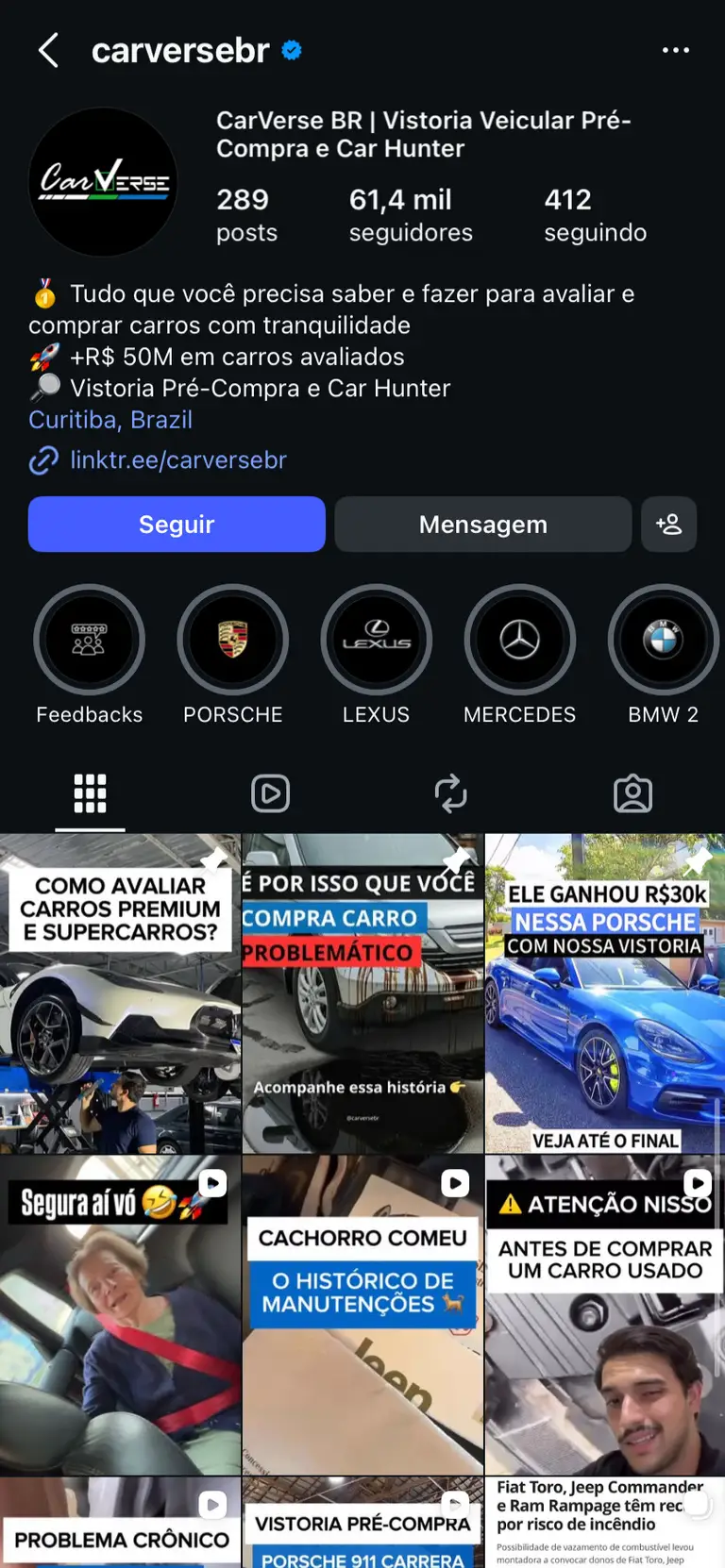Screen dimensions: 725x1568
Task: Open the BMW 2 story highlight
Action: 663,640
